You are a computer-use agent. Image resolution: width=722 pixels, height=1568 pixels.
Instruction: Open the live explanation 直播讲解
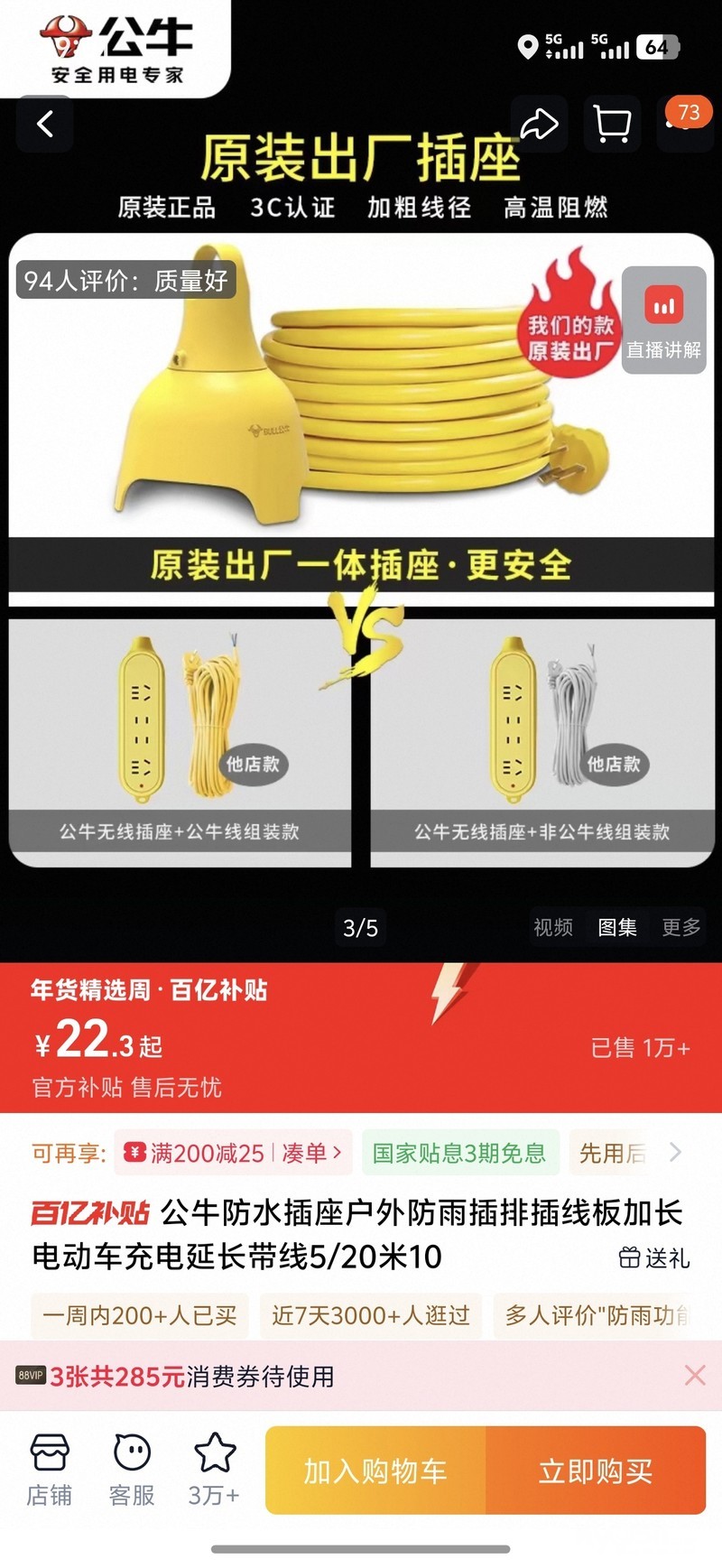(663, 320)
